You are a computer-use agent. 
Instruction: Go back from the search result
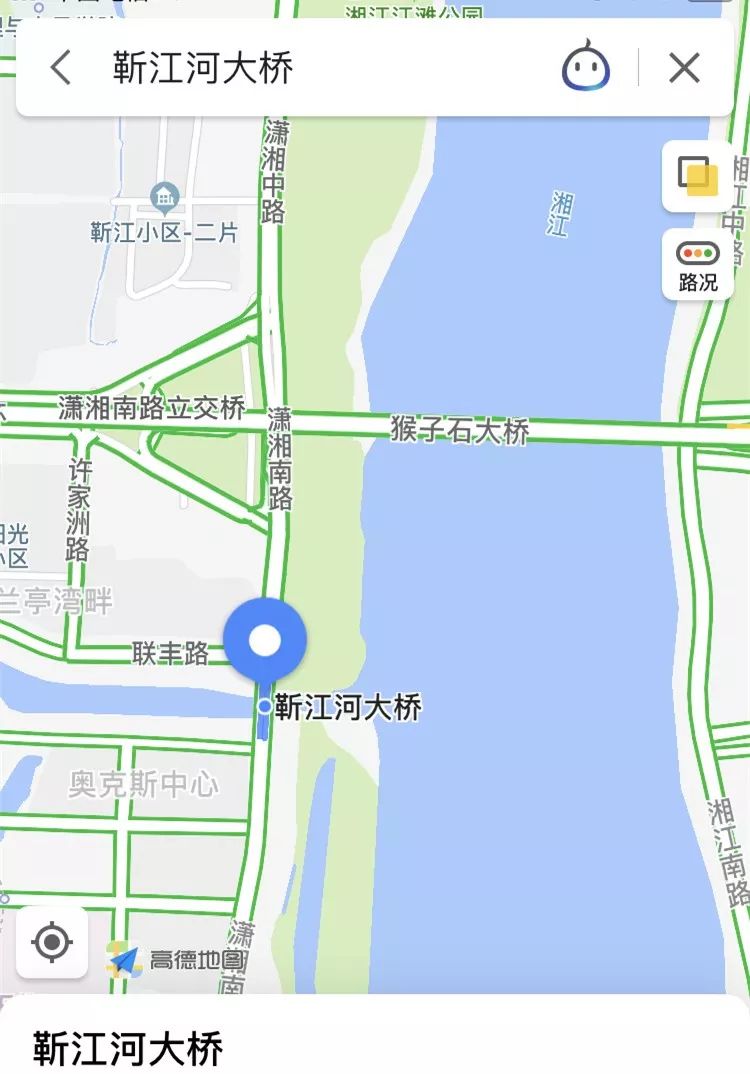pyautogui.click(x=61, y=69)
